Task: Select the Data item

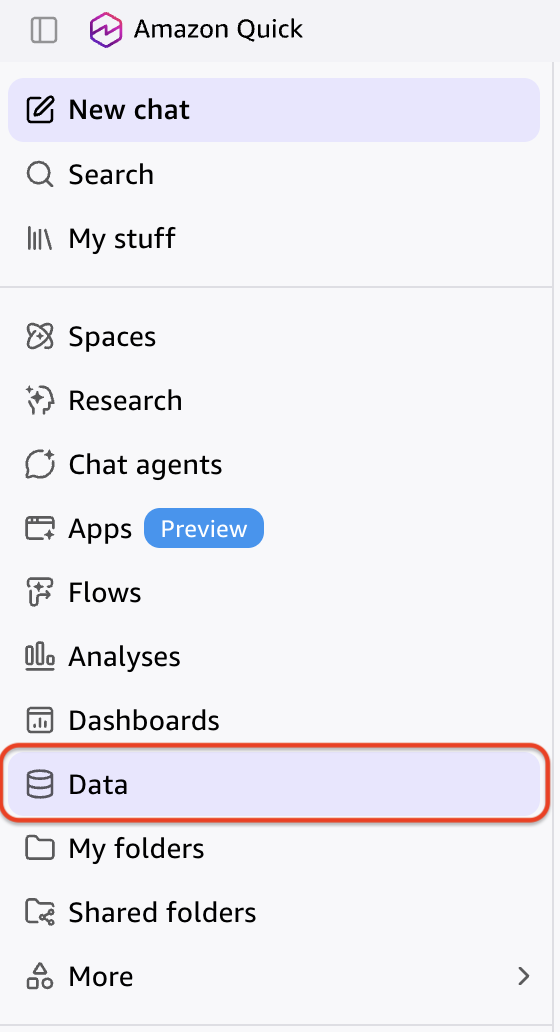Action: coord(274,785)
